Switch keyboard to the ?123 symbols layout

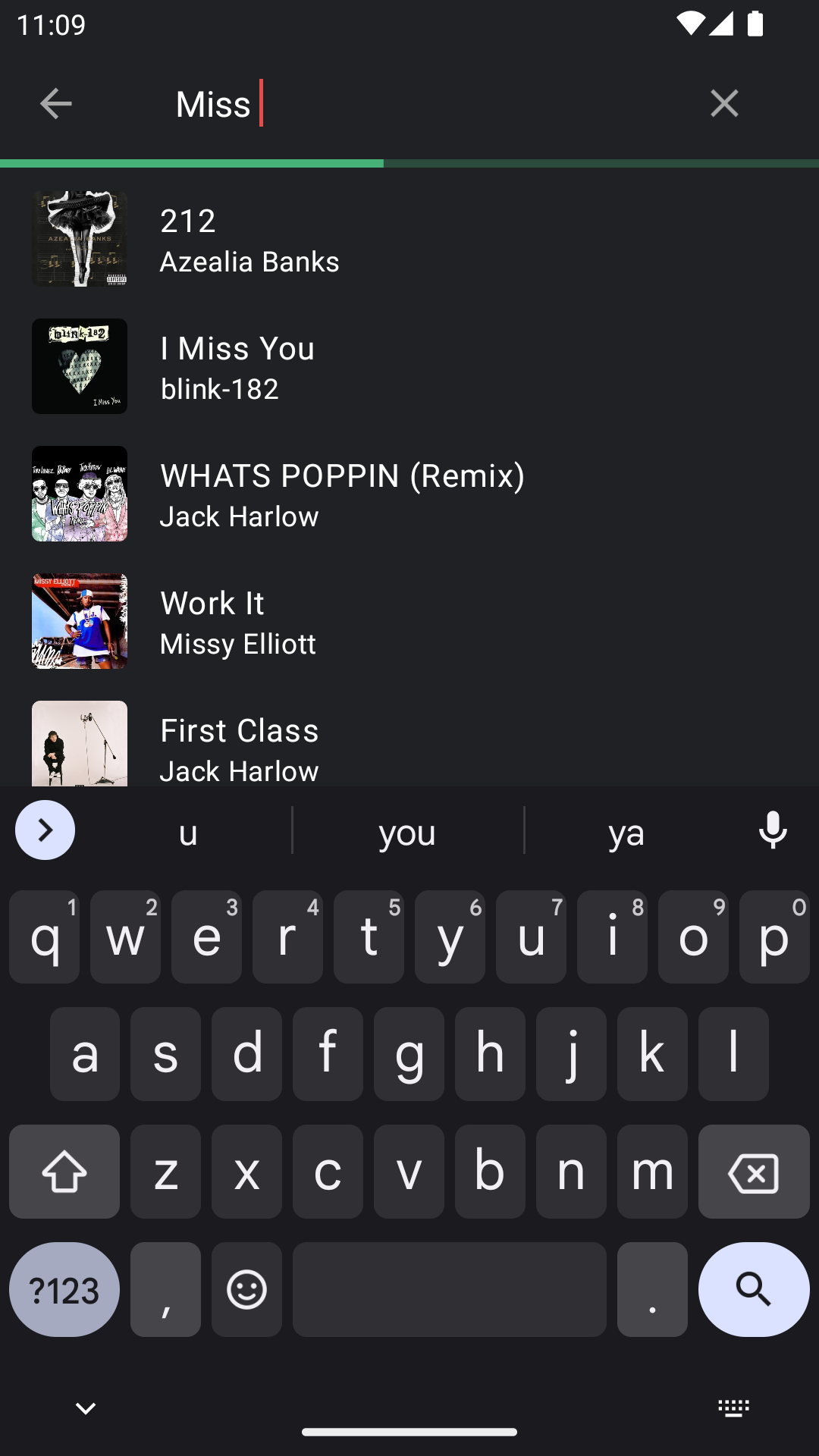(x=64, y=1289)
